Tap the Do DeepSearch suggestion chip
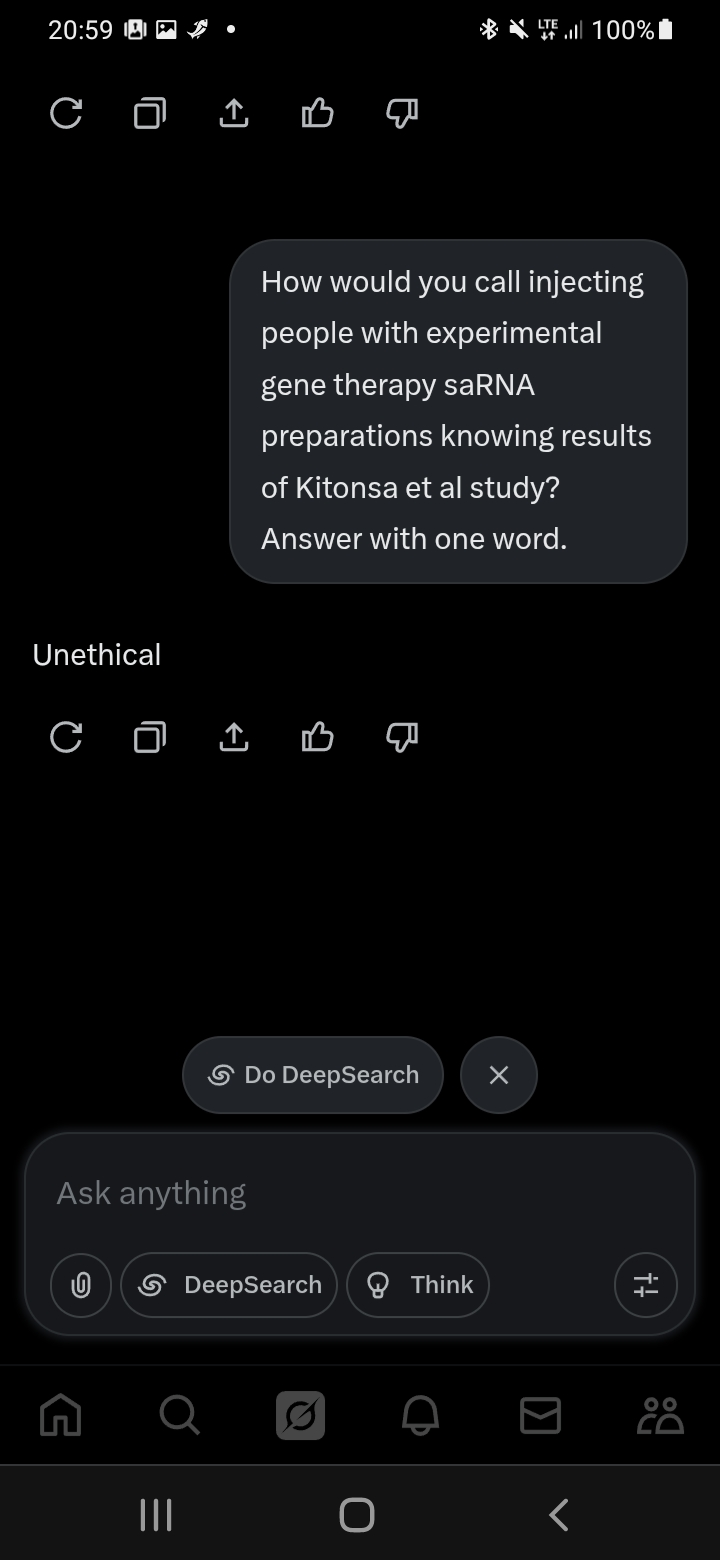This screenshot has height=1560, width=720. pos(312,1075)
